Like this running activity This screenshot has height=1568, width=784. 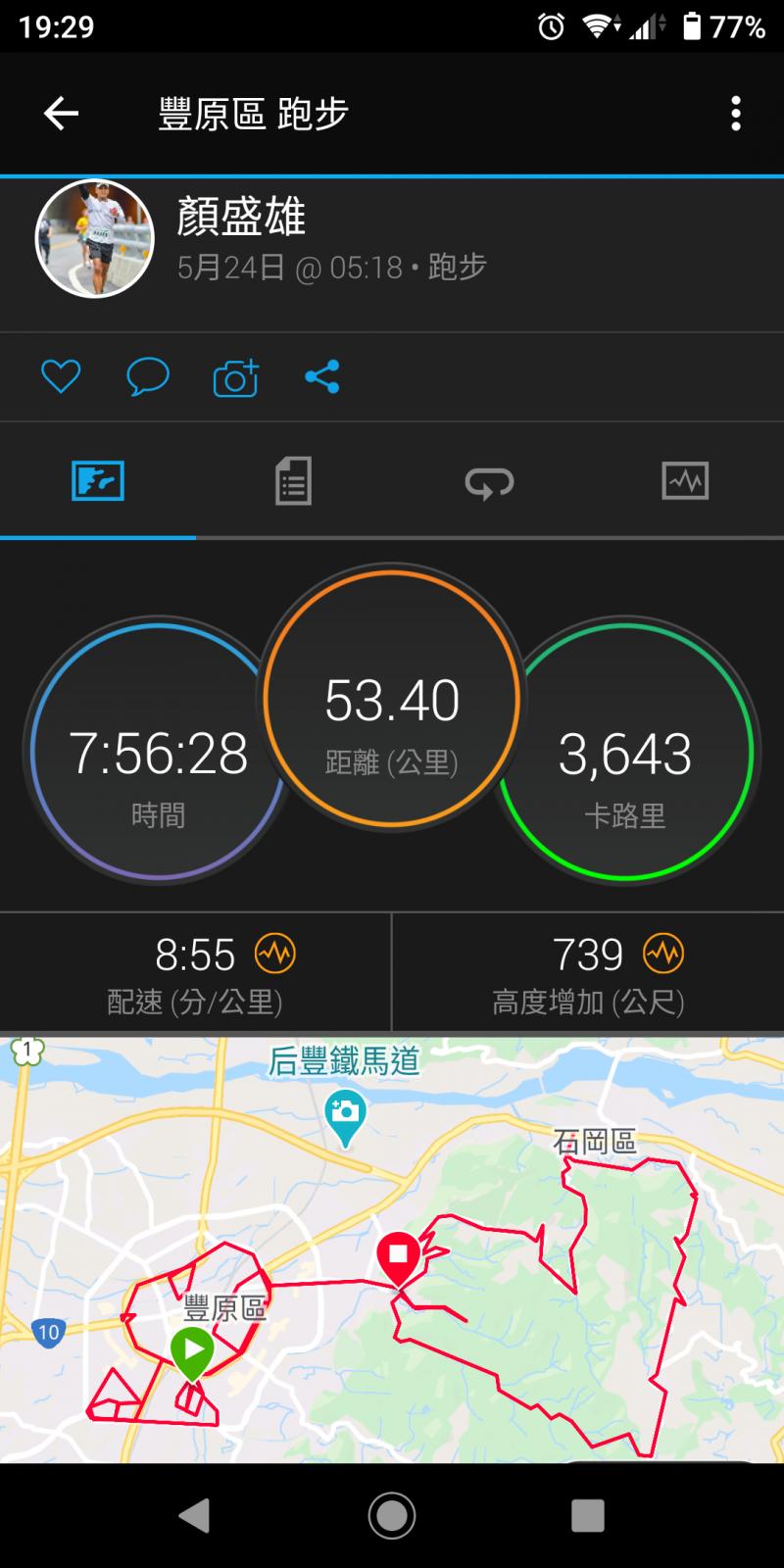coord(61,377)
